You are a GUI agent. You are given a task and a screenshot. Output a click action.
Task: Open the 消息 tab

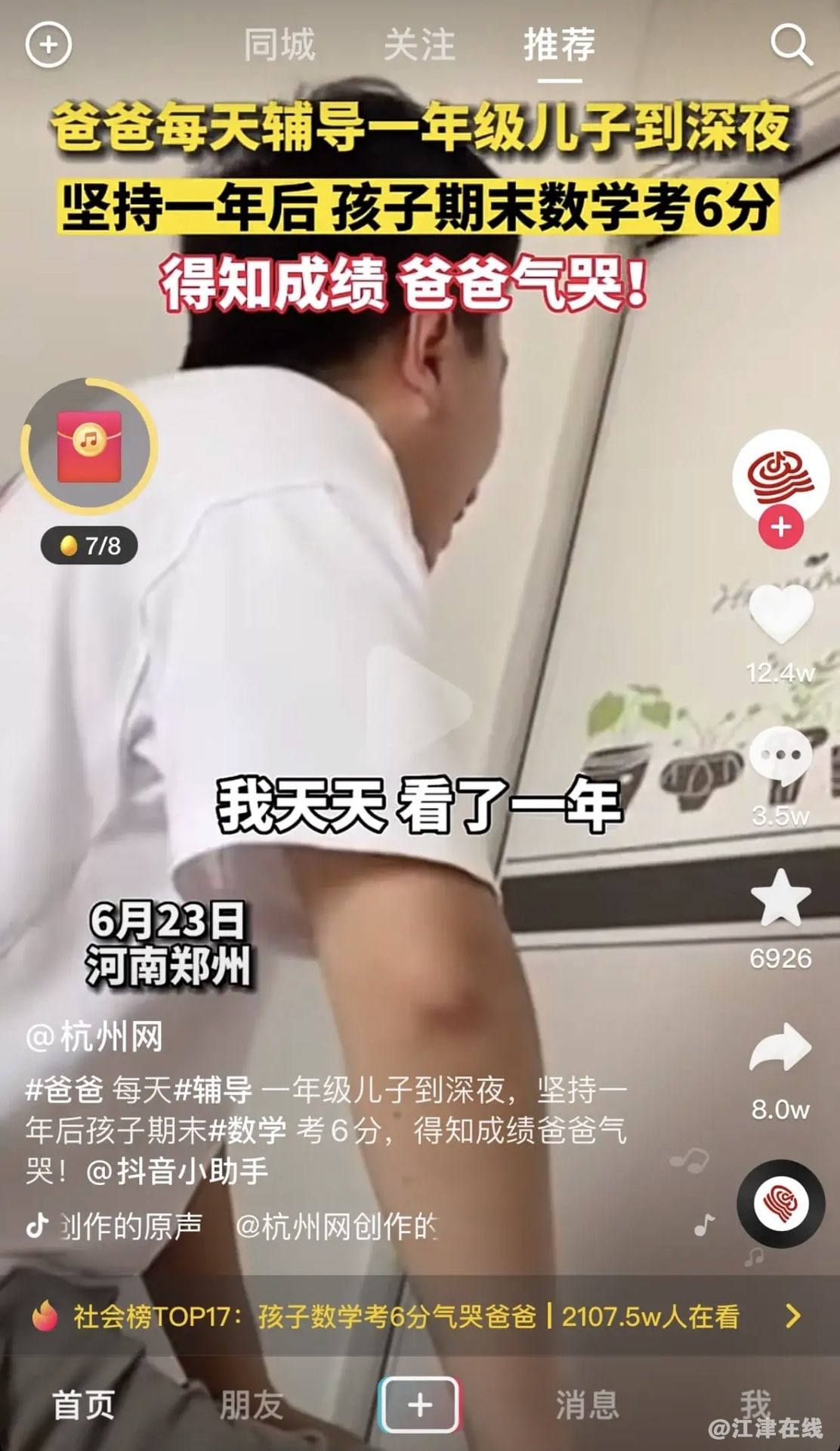pyautogui.click(x=587, y=1406)
